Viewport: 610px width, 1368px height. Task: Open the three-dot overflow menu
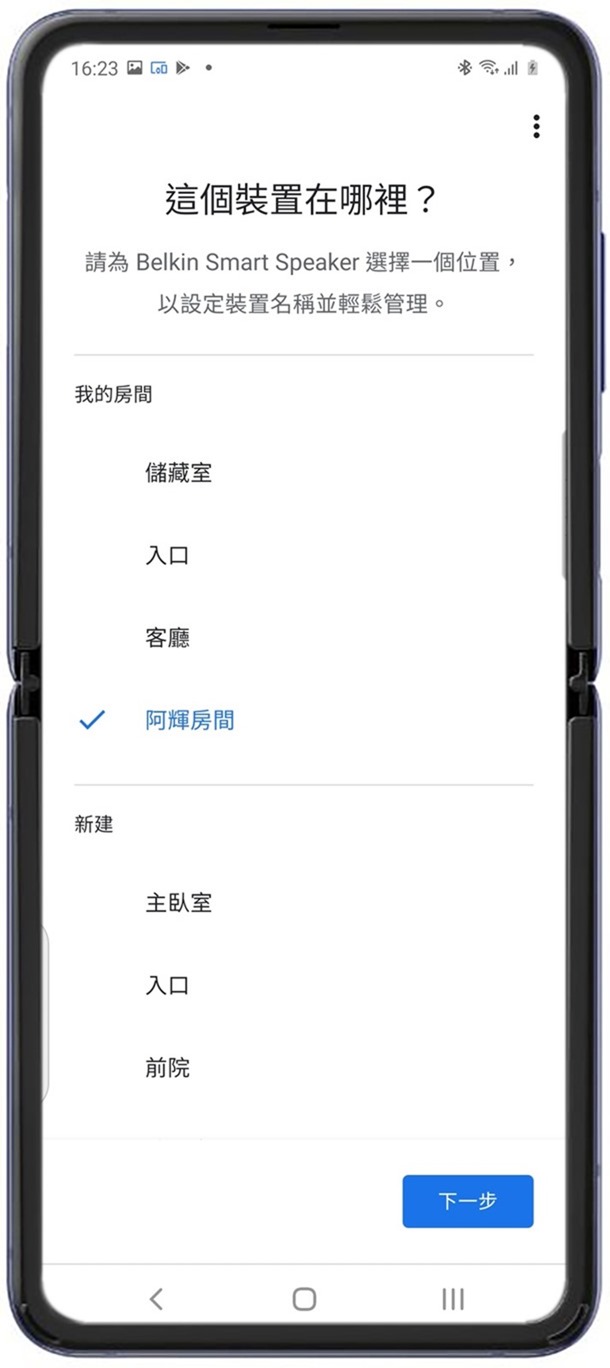pyautogui.click(x=536, y=126)
